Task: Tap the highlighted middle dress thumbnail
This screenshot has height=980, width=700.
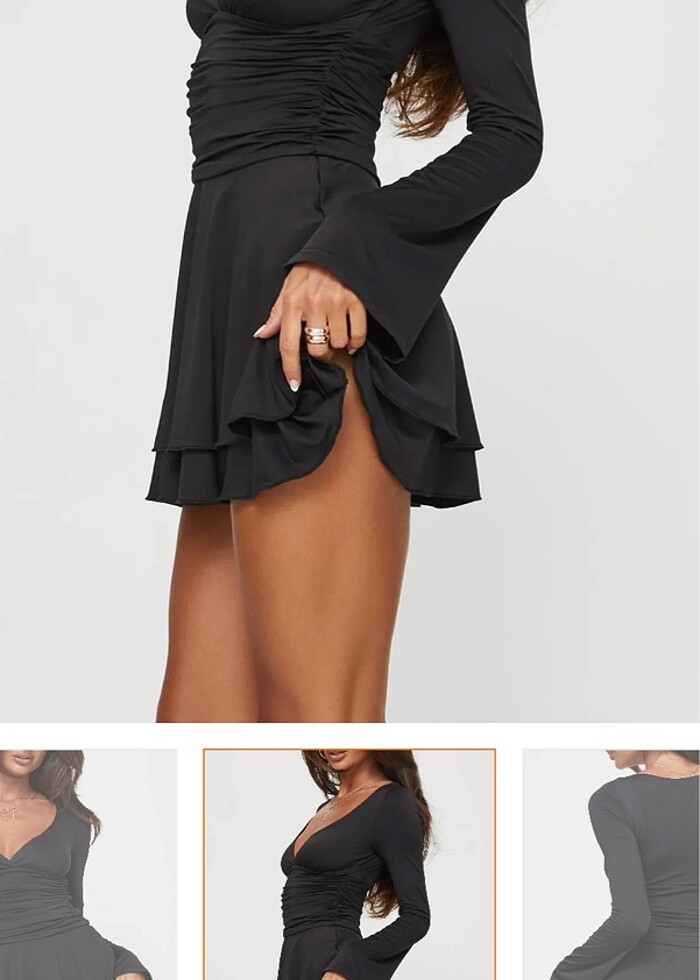Action: (x=349, y=864)
